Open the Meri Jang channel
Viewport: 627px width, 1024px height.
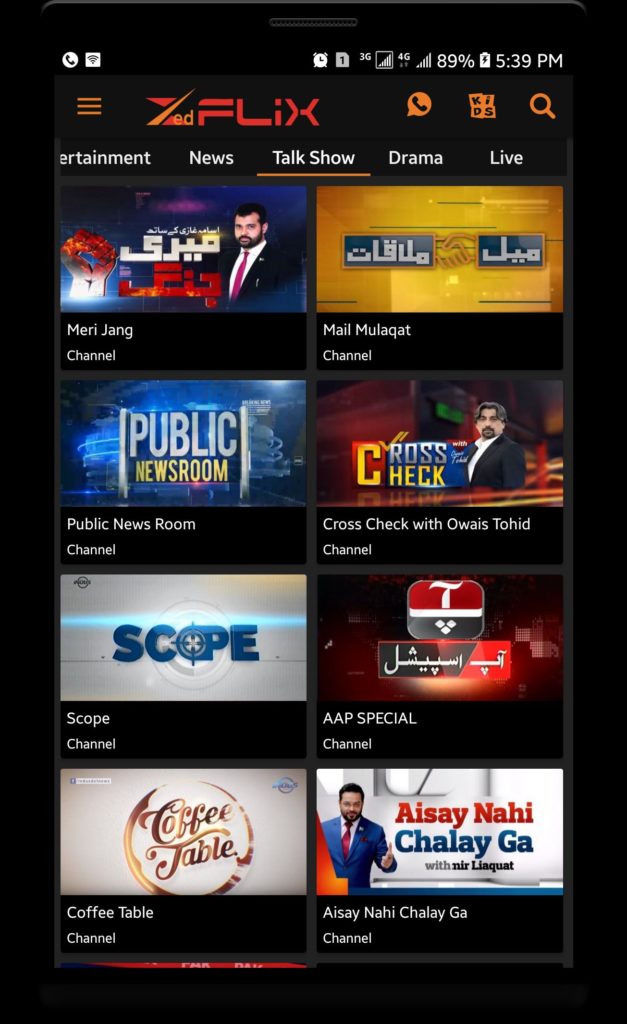coord(184,278)
